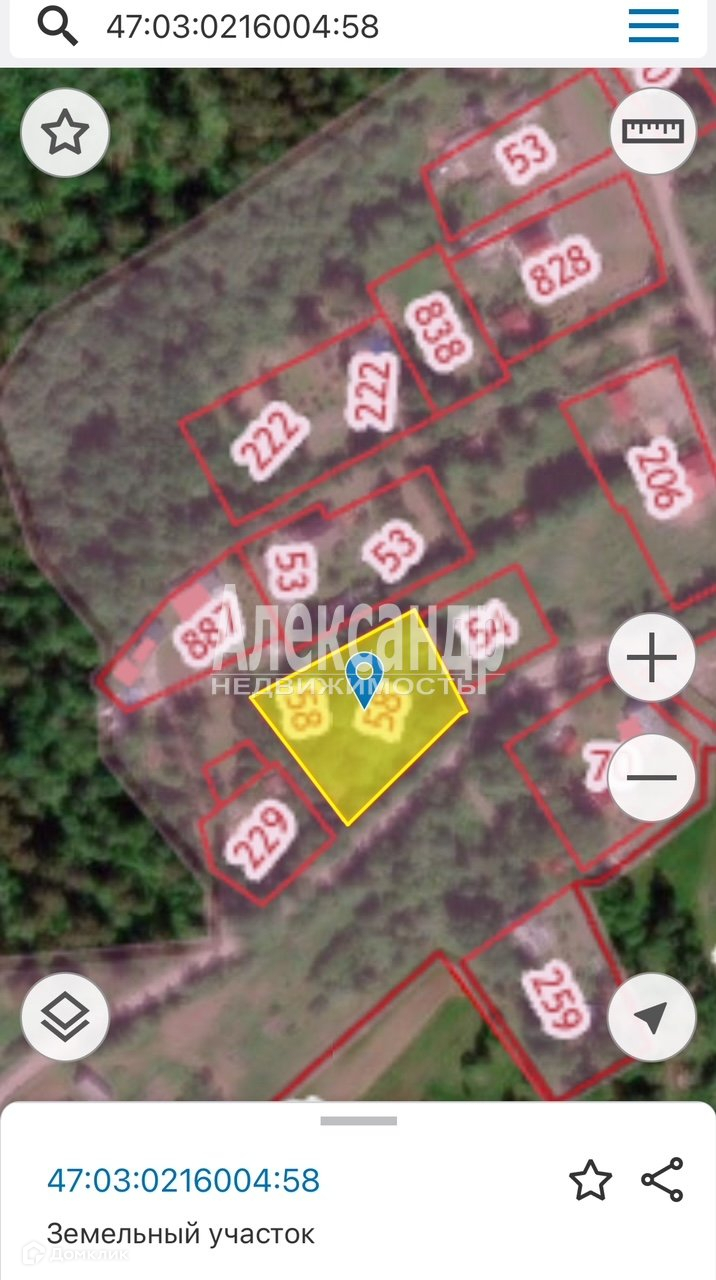This screenshot has width=716, height=1280.
Task: Open the map layers selector
Action: coord(65,1017)
